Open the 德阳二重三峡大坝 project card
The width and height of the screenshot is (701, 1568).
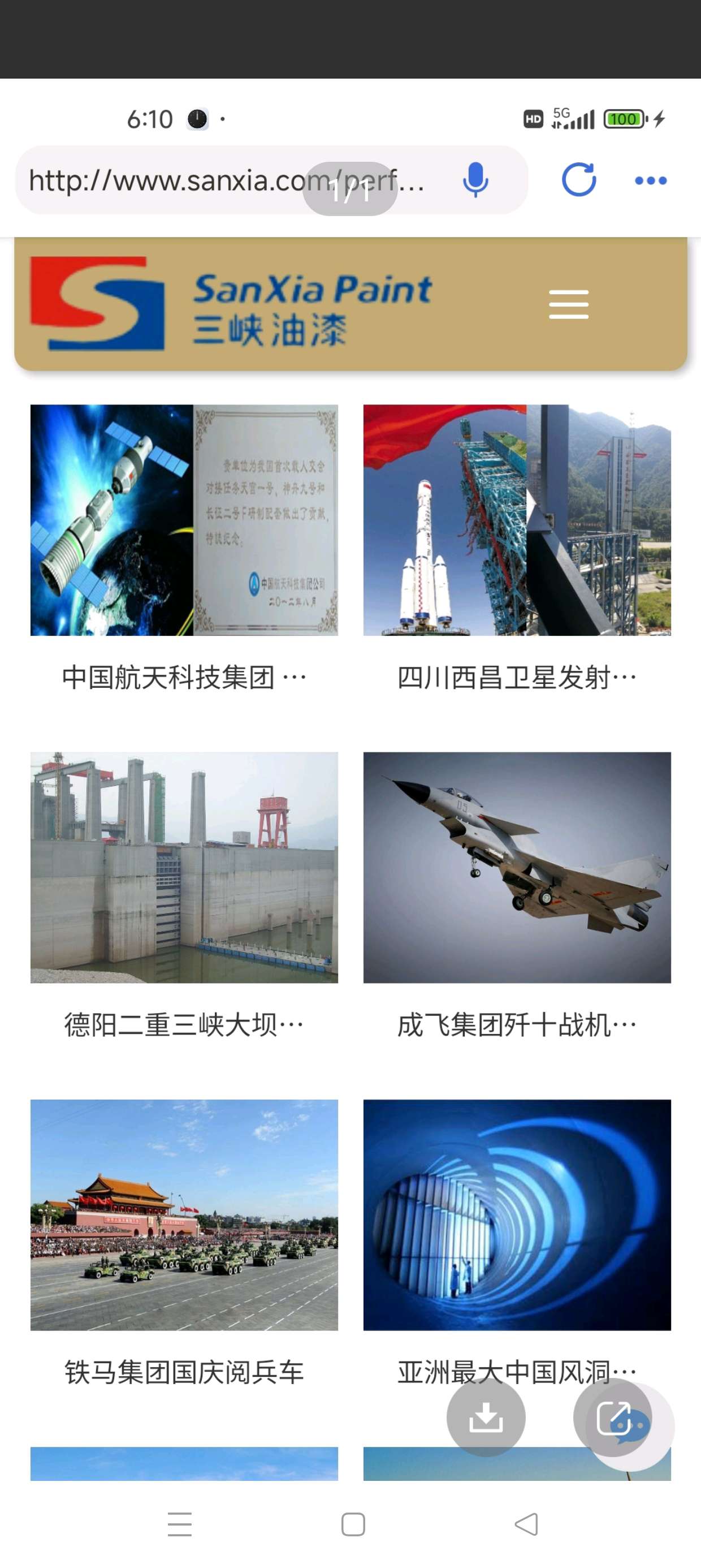tap(184, 895)
